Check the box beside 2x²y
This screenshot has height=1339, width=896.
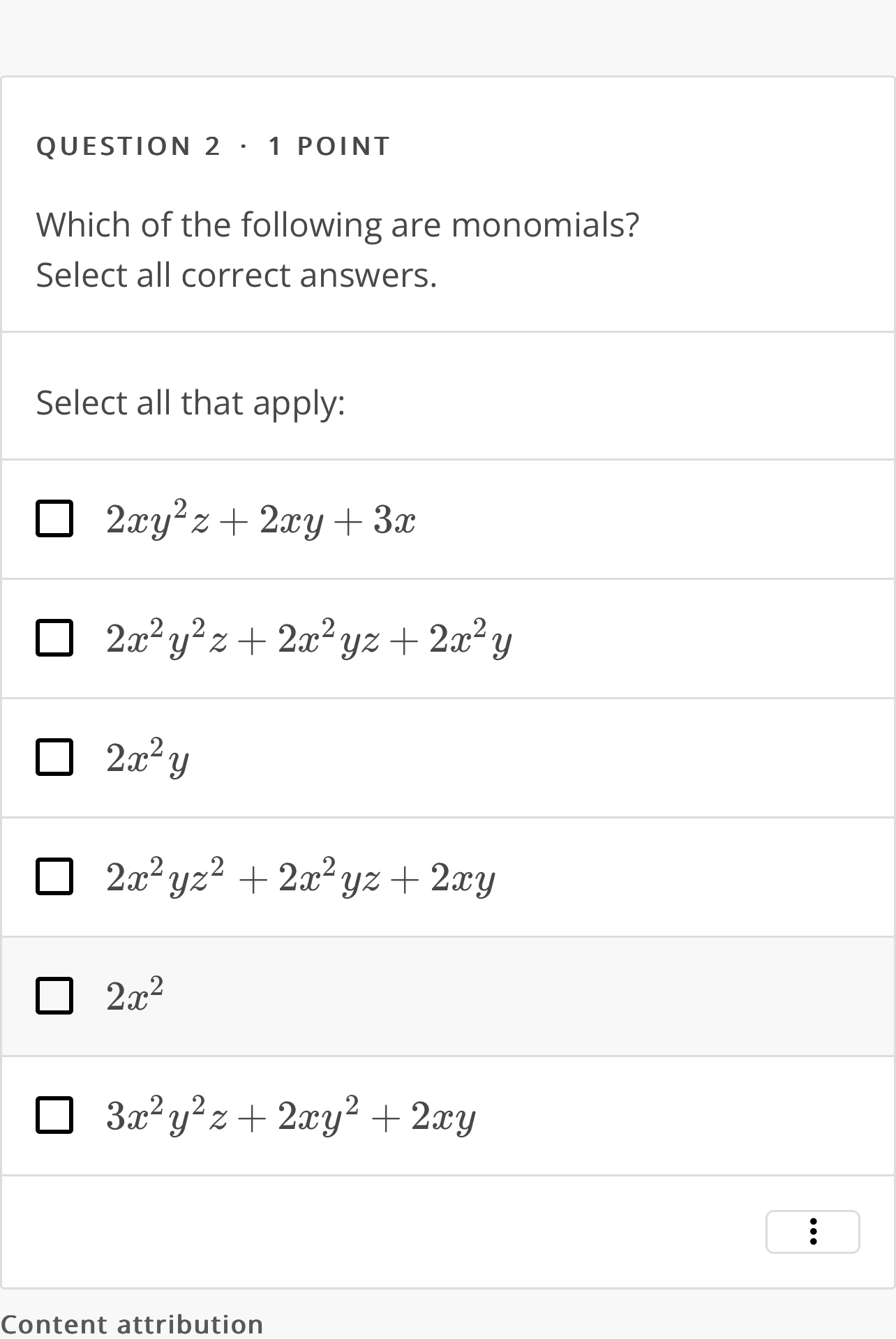[54, 758]
